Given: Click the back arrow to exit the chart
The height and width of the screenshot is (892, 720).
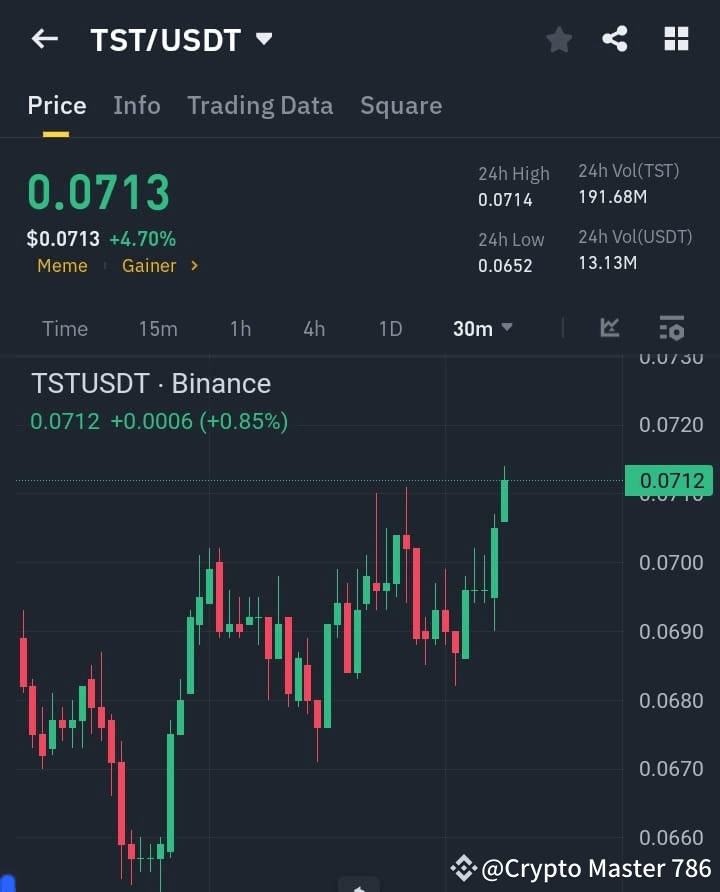Looking at the screenshot, I should tap(44, 39).
